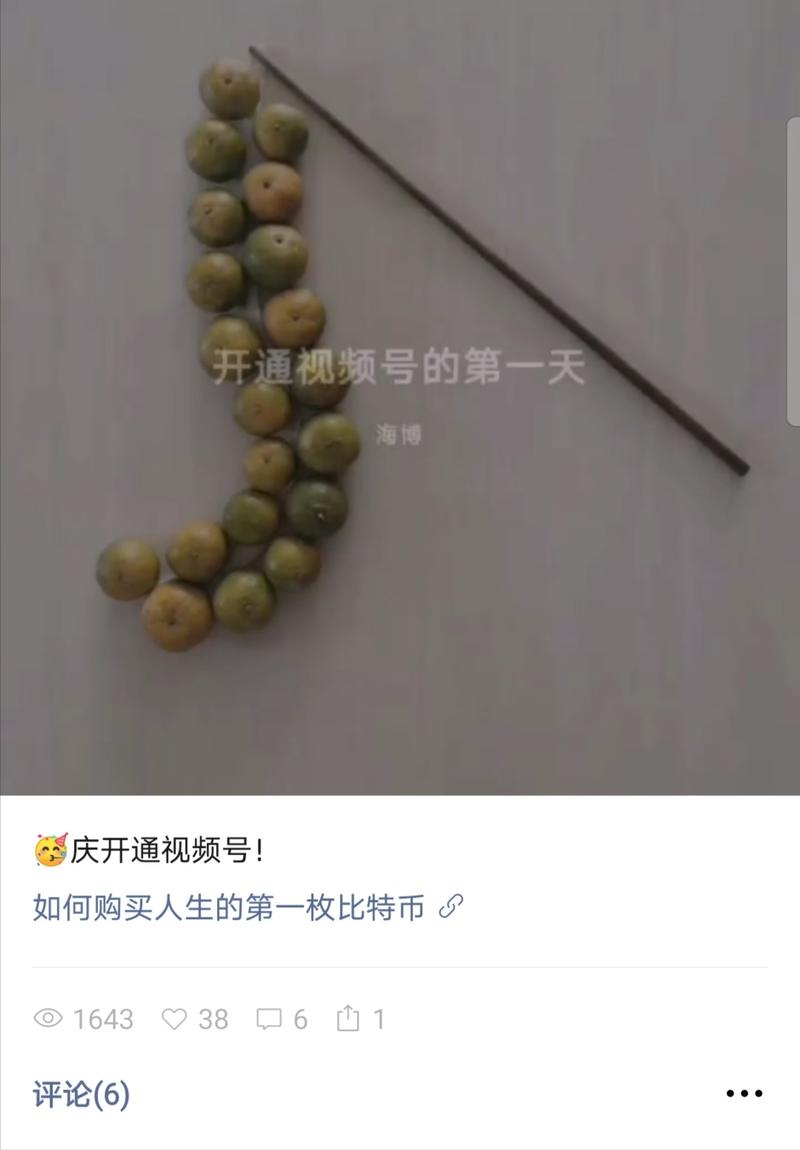Viewport: 800px width, 1150px height.
Task: Click the view count 1643
Action: 103,1019
